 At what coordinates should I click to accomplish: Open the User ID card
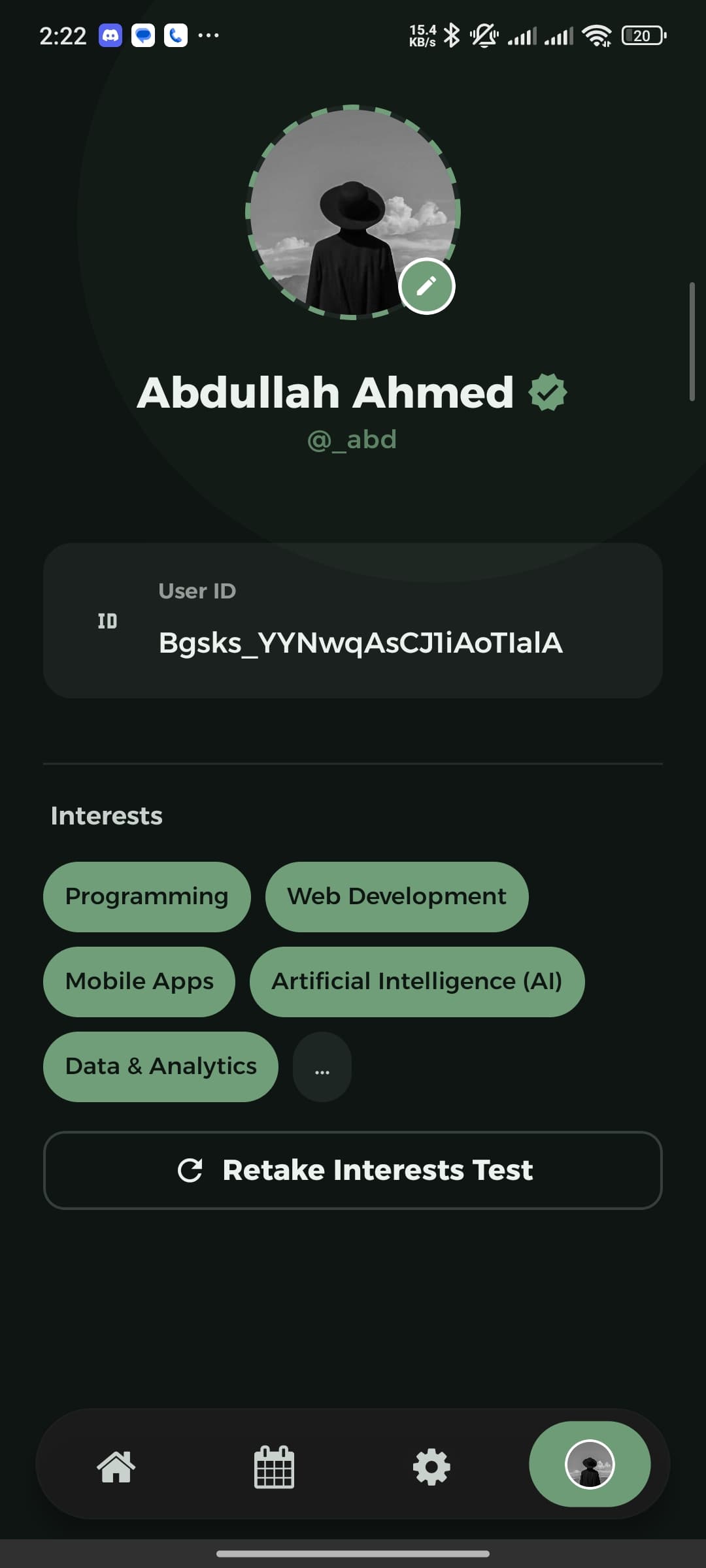(353, 620)
